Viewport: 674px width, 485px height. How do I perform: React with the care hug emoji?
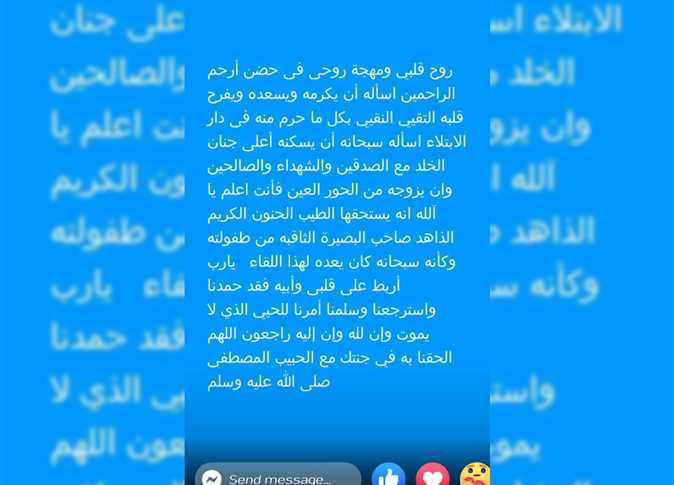[474, 476]
